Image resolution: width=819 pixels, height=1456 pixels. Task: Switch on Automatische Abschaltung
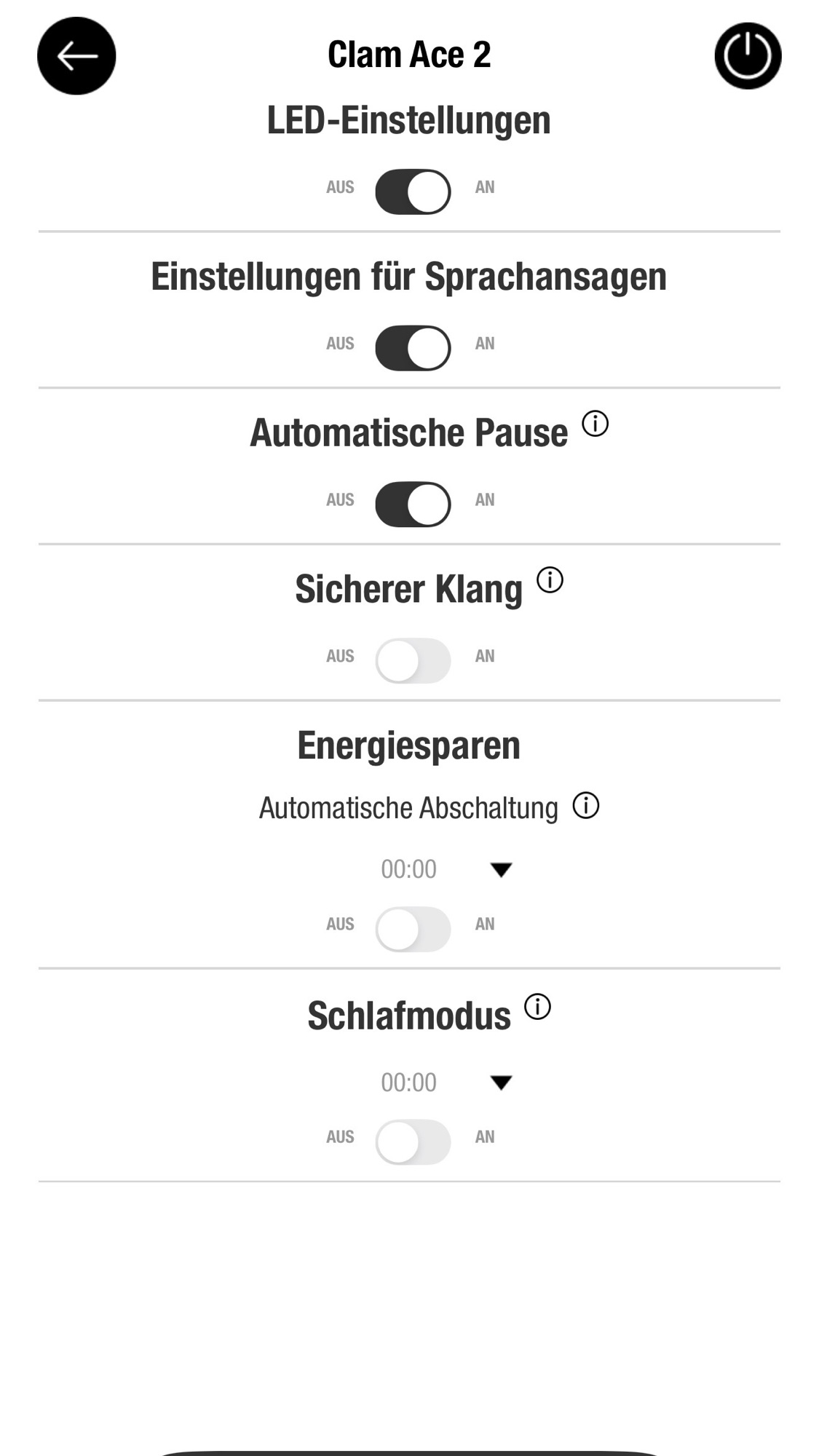413,930
